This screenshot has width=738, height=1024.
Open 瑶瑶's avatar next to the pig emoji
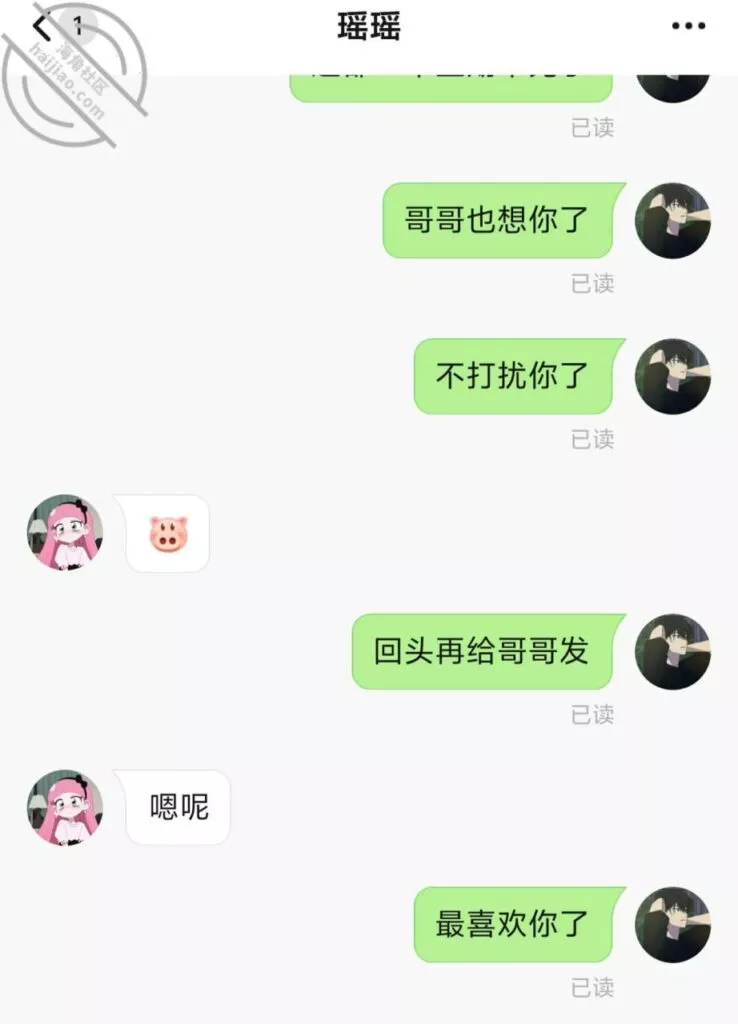65,532
